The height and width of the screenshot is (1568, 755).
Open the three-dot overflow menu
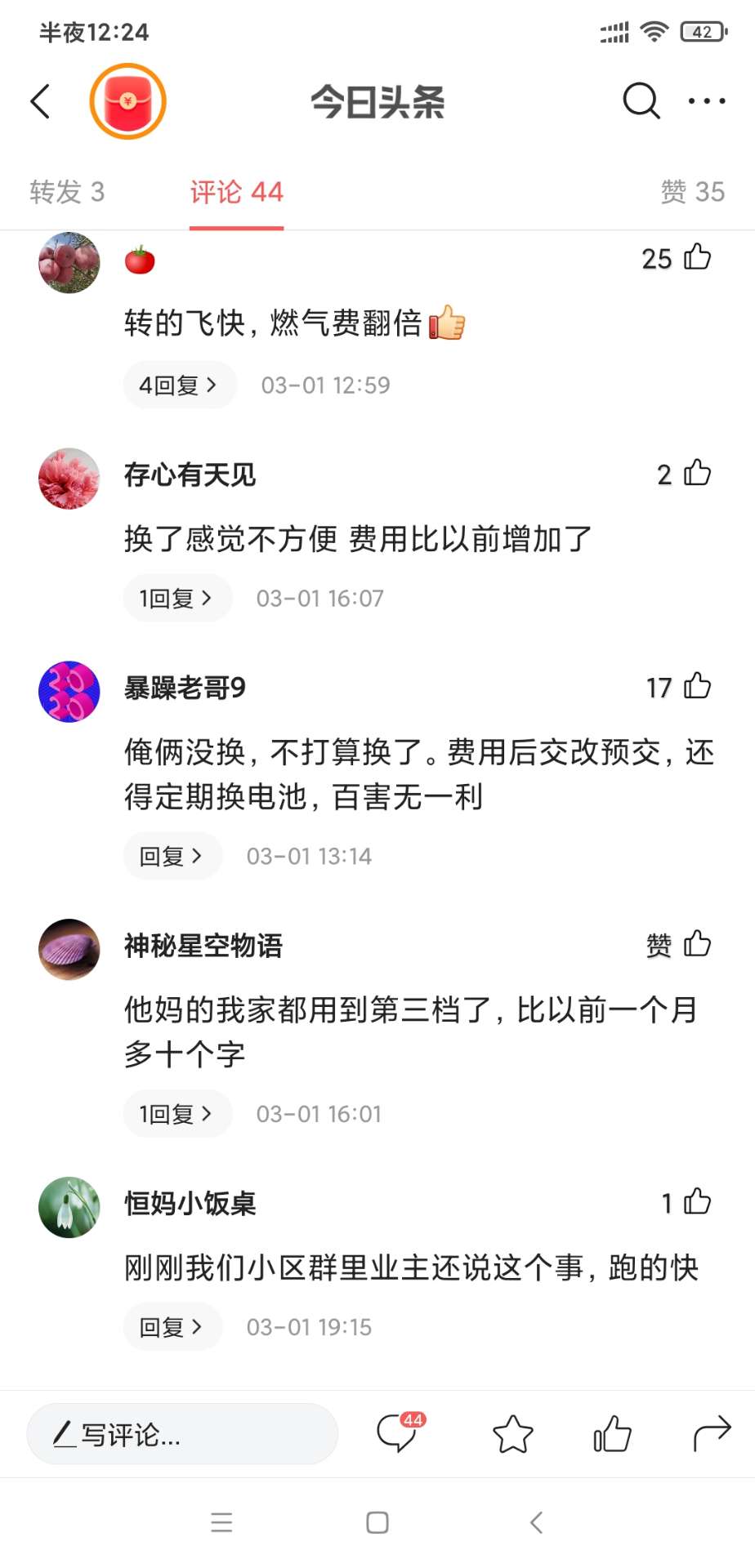706,101
